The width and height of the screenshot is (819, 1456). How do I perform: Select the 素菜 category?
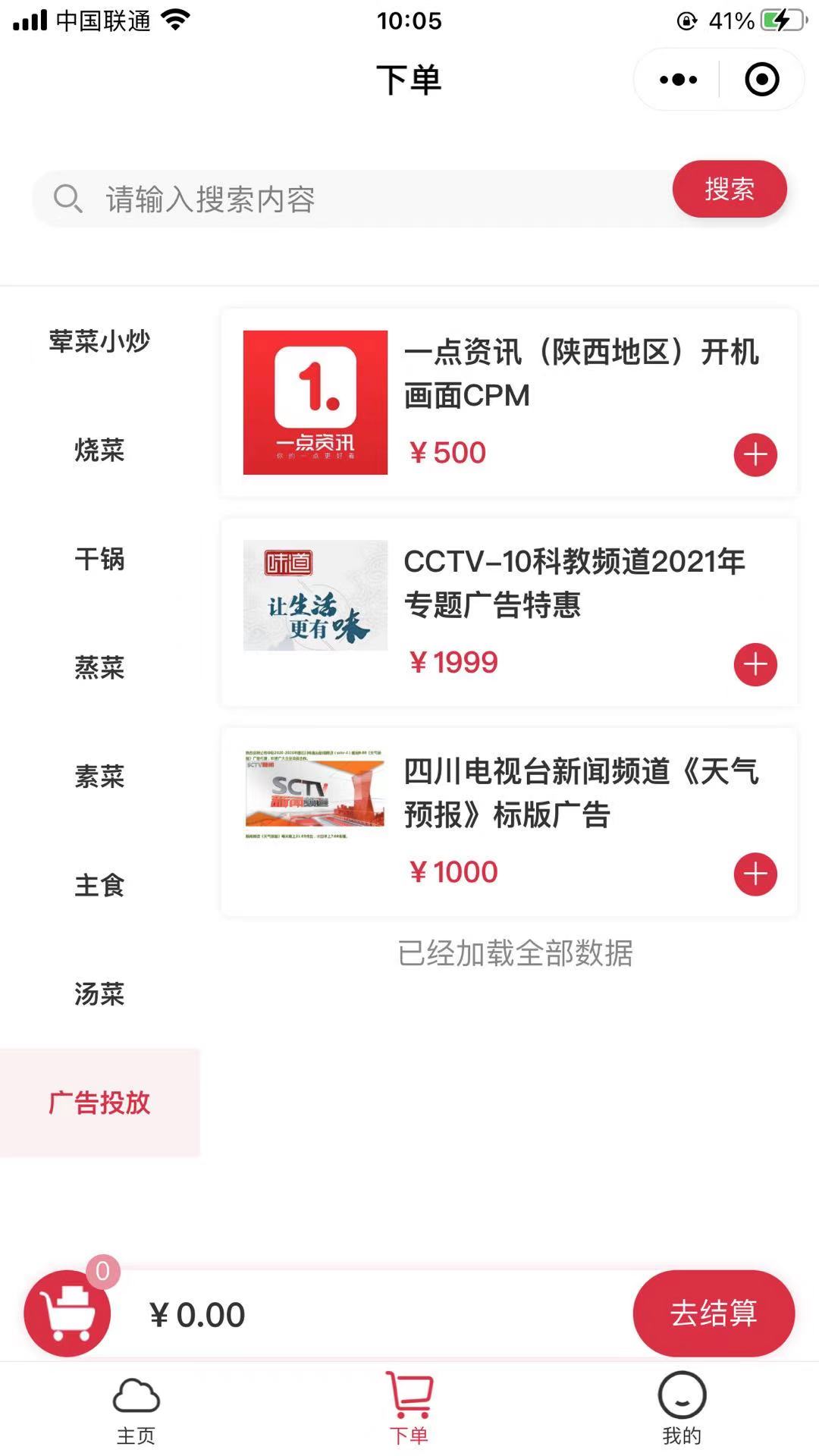coord(99,777)
